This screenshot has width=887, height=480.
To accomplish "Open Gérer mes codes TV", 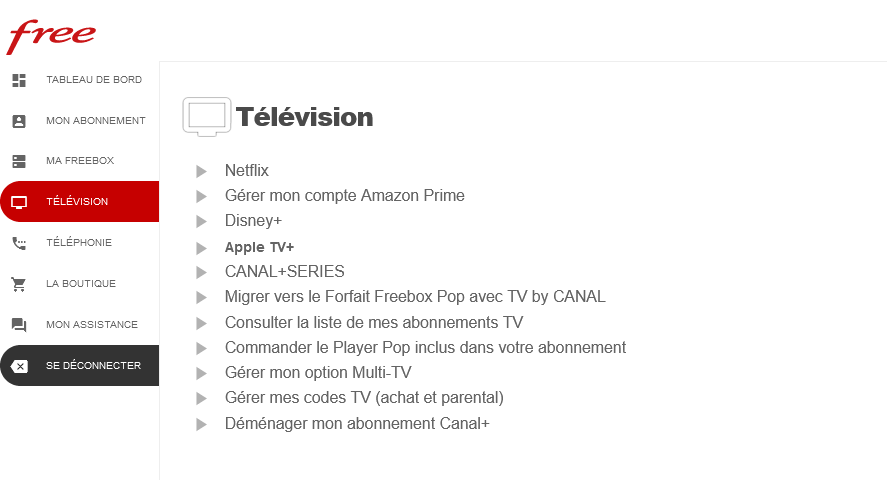I will click(363, 398).
